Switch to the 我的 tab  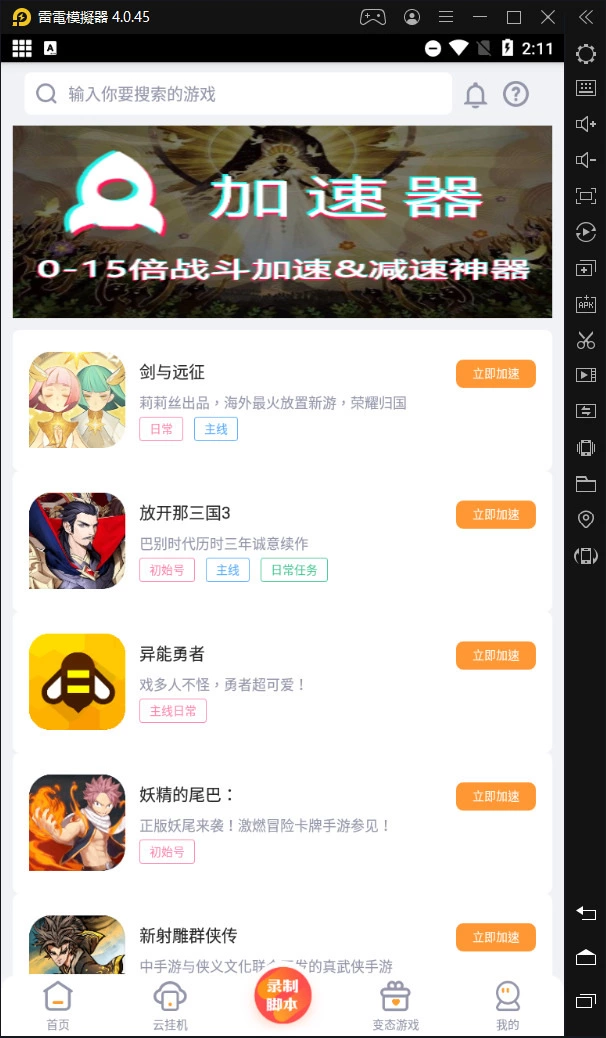[508, 1005]
